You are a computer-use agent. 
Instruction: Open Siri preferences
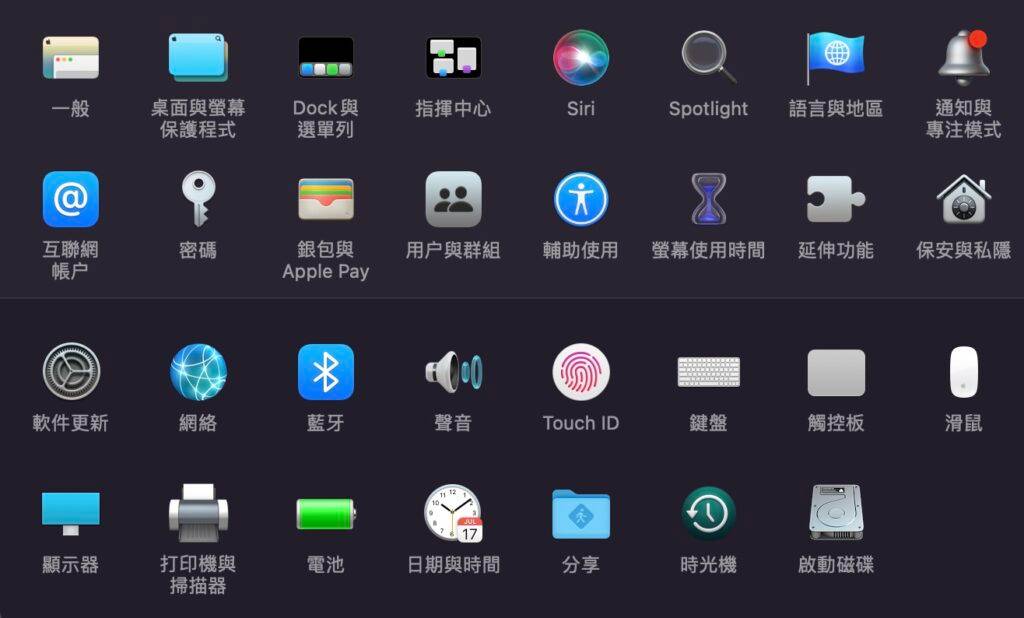[x=581, y=58]
